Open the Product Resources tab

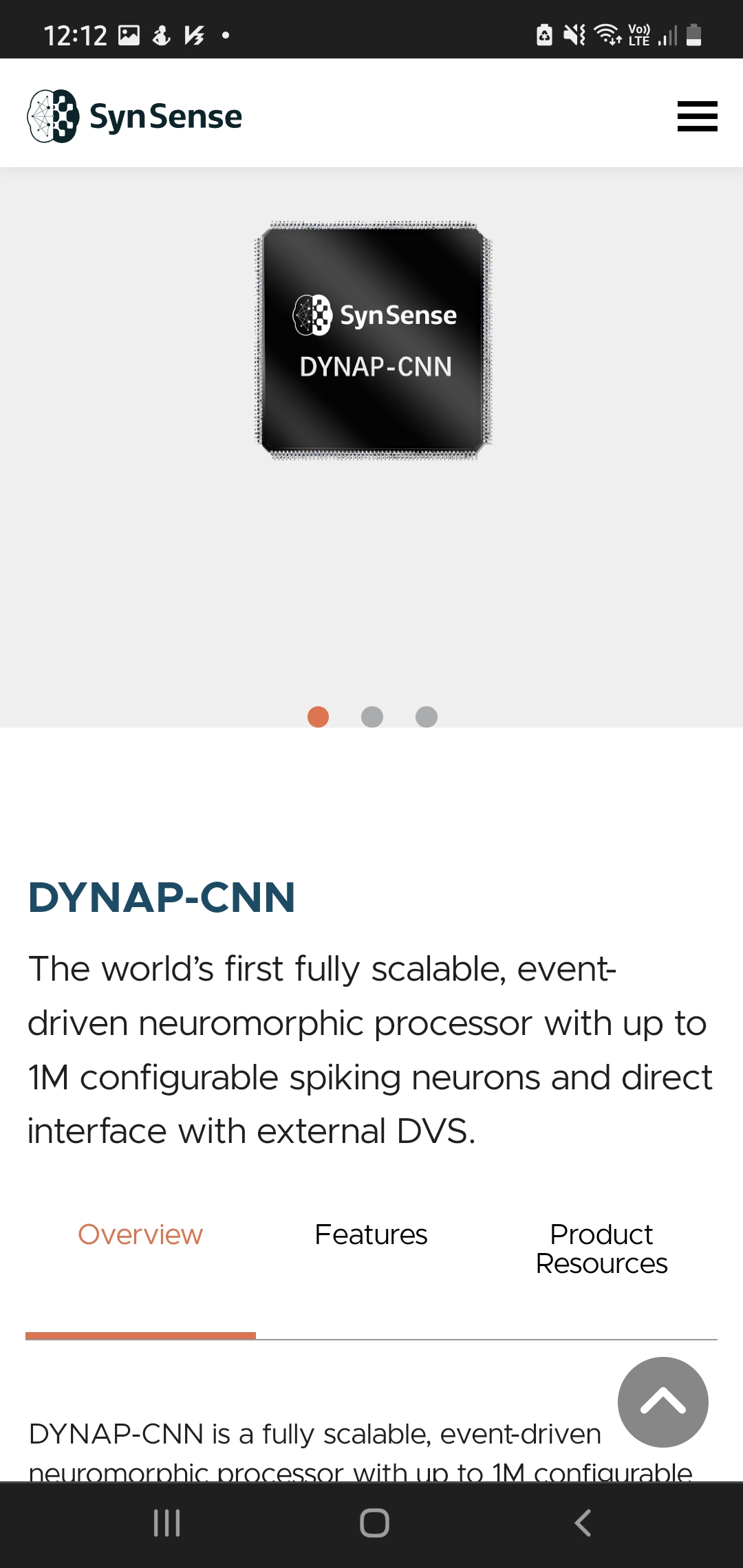point(601,1248)
